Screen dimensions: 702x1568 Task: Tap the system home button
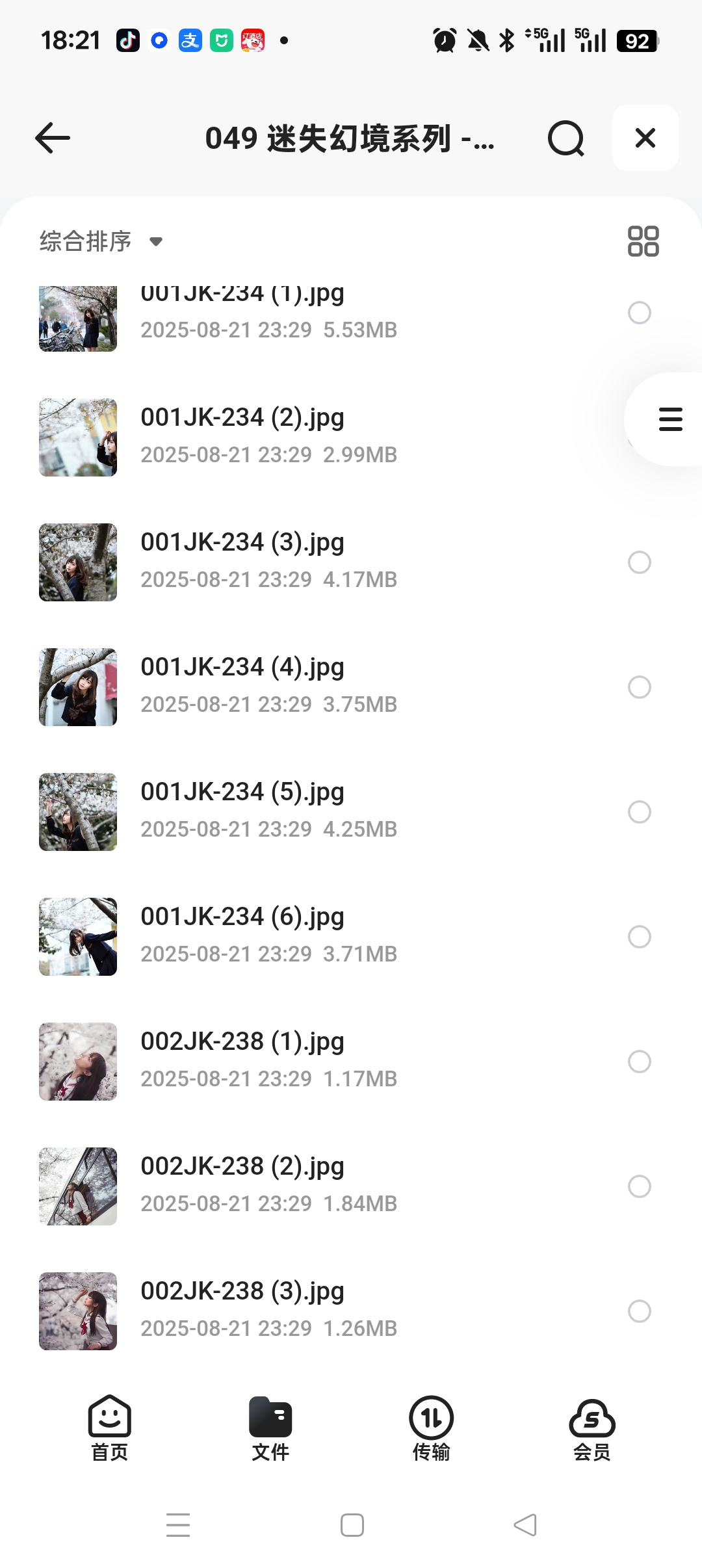tap(352, 1525)
